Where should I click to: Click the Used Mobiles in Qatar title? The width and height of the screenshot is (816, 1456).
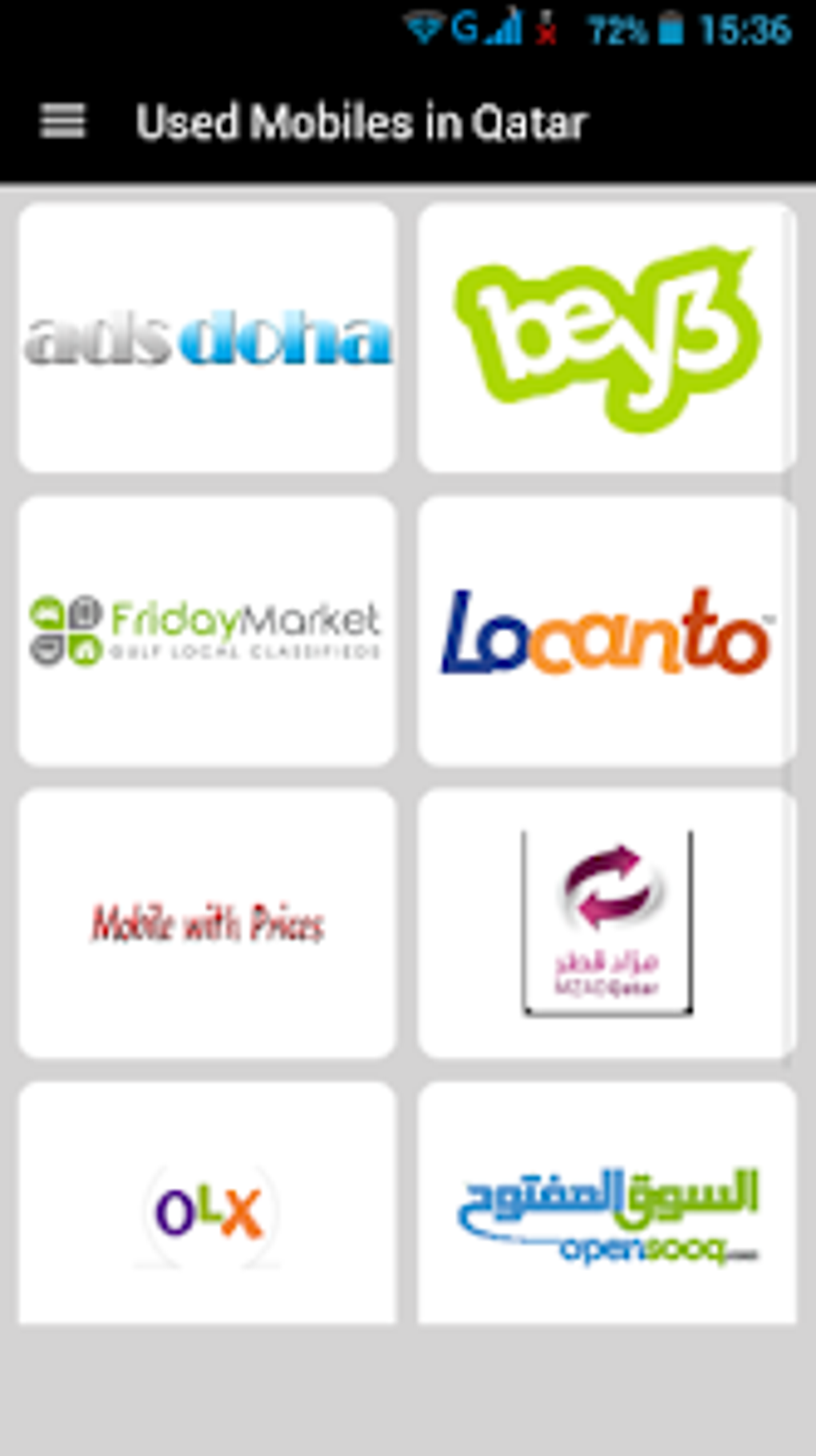click(362, 122)
